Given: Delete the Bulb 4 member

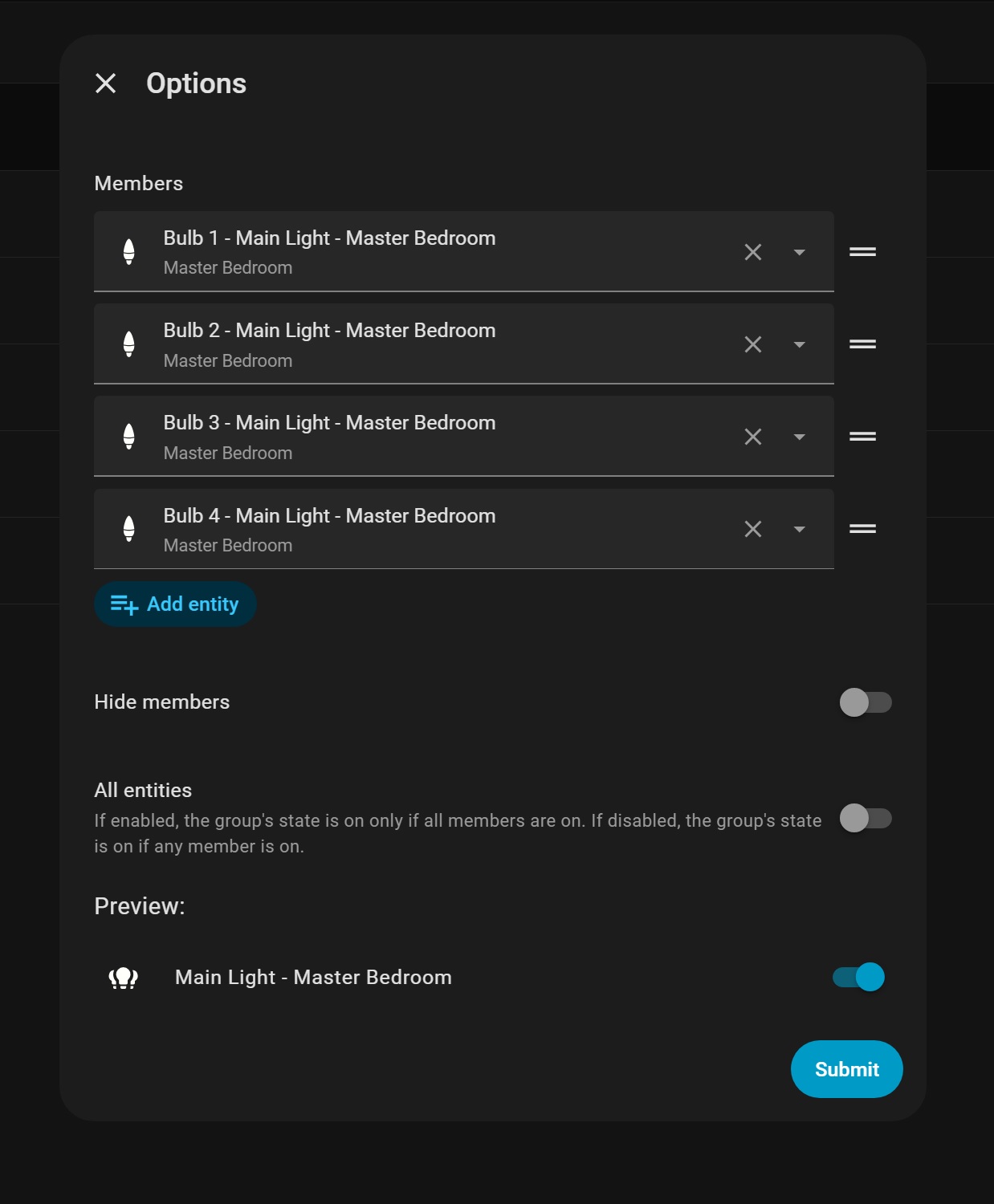Looking at the screenshot, I should click(x=752, y=529).
